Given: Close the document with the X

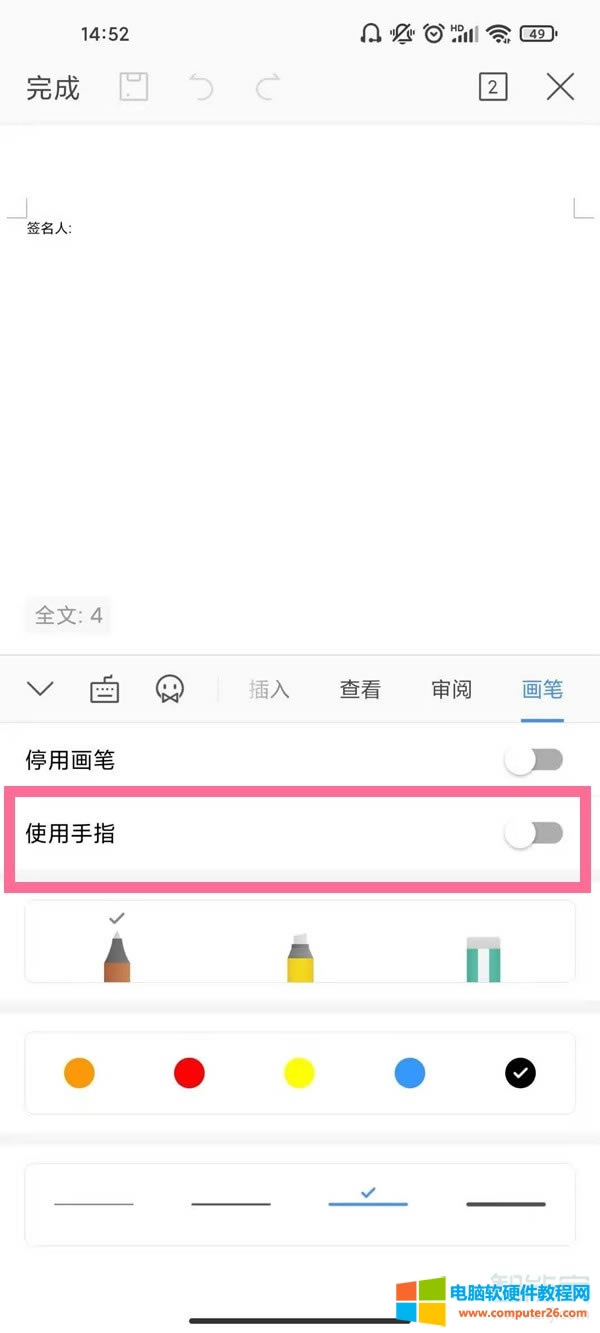Looking at the screenshot, I should click(560, 87).
